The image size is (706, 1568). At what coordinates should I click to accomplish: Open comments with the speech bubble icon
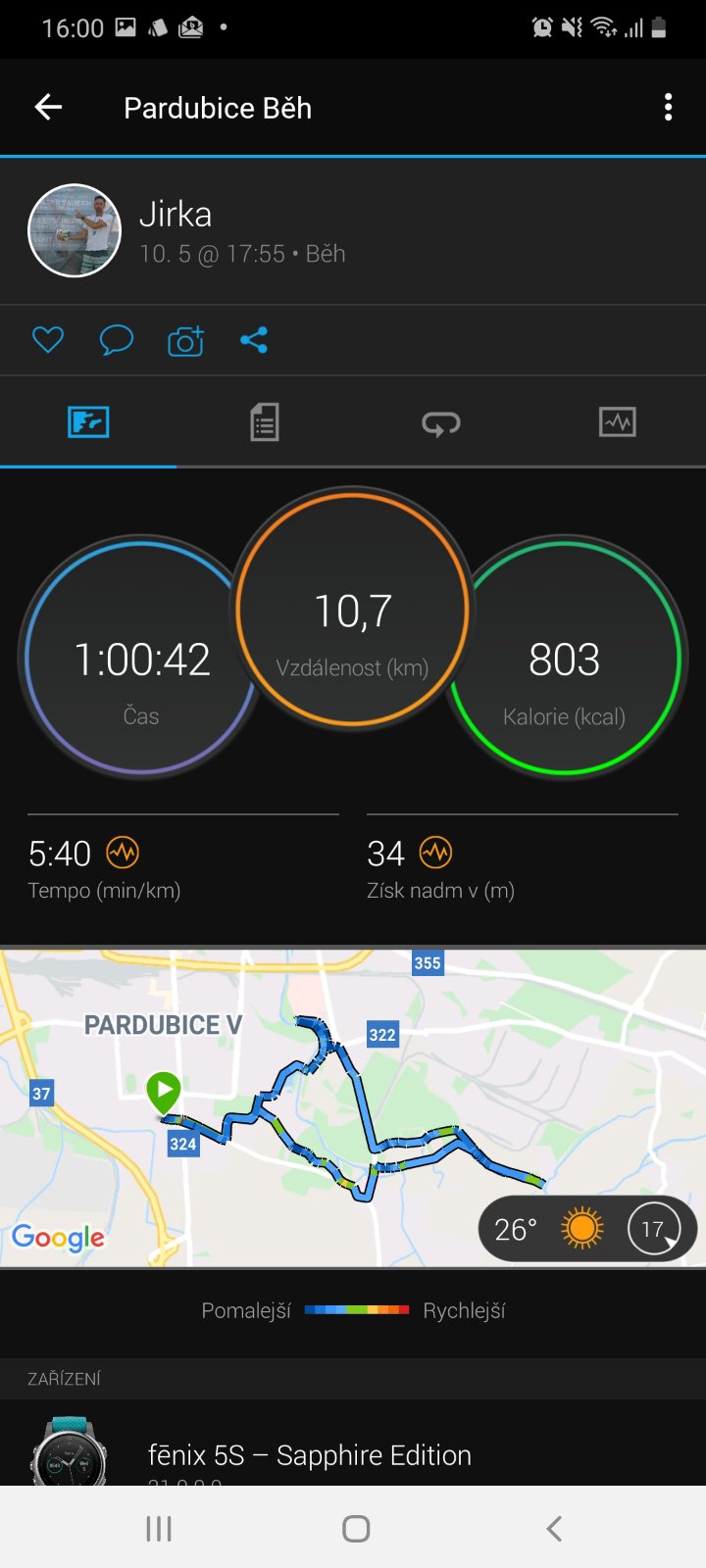(x=117, y=340)
